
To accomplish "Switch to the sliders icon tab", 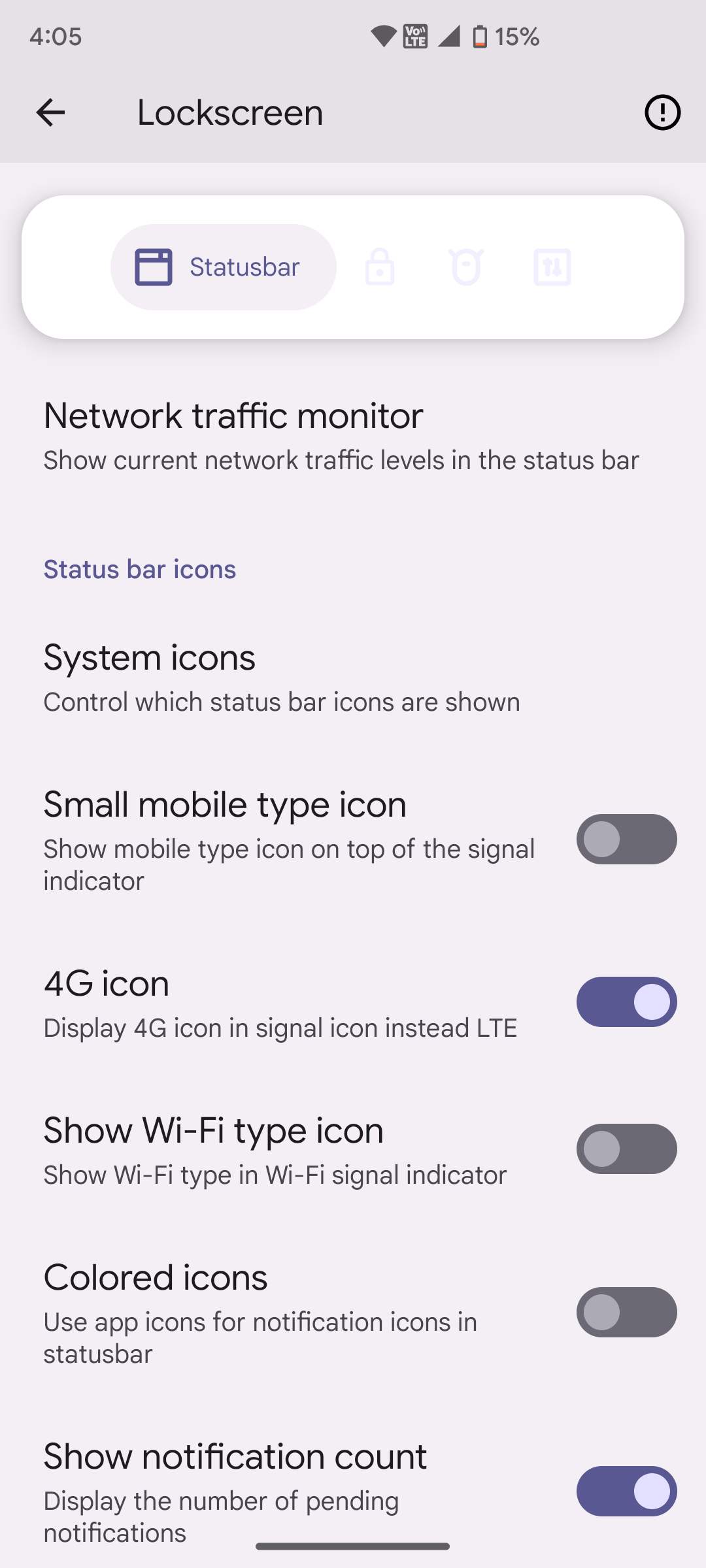I will [x=552, y=267].
